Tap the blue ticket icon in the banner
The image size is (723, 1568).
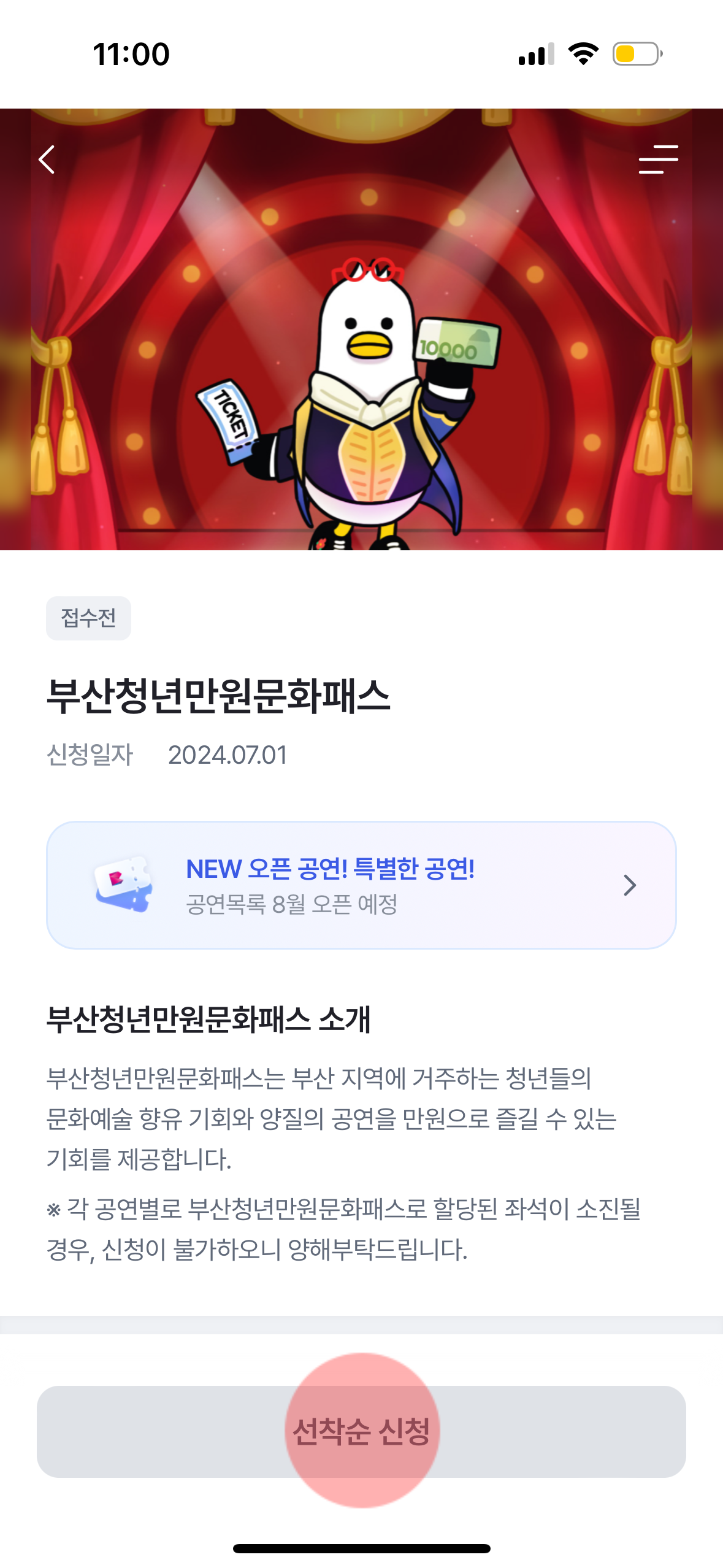click(x=122, y=885)
